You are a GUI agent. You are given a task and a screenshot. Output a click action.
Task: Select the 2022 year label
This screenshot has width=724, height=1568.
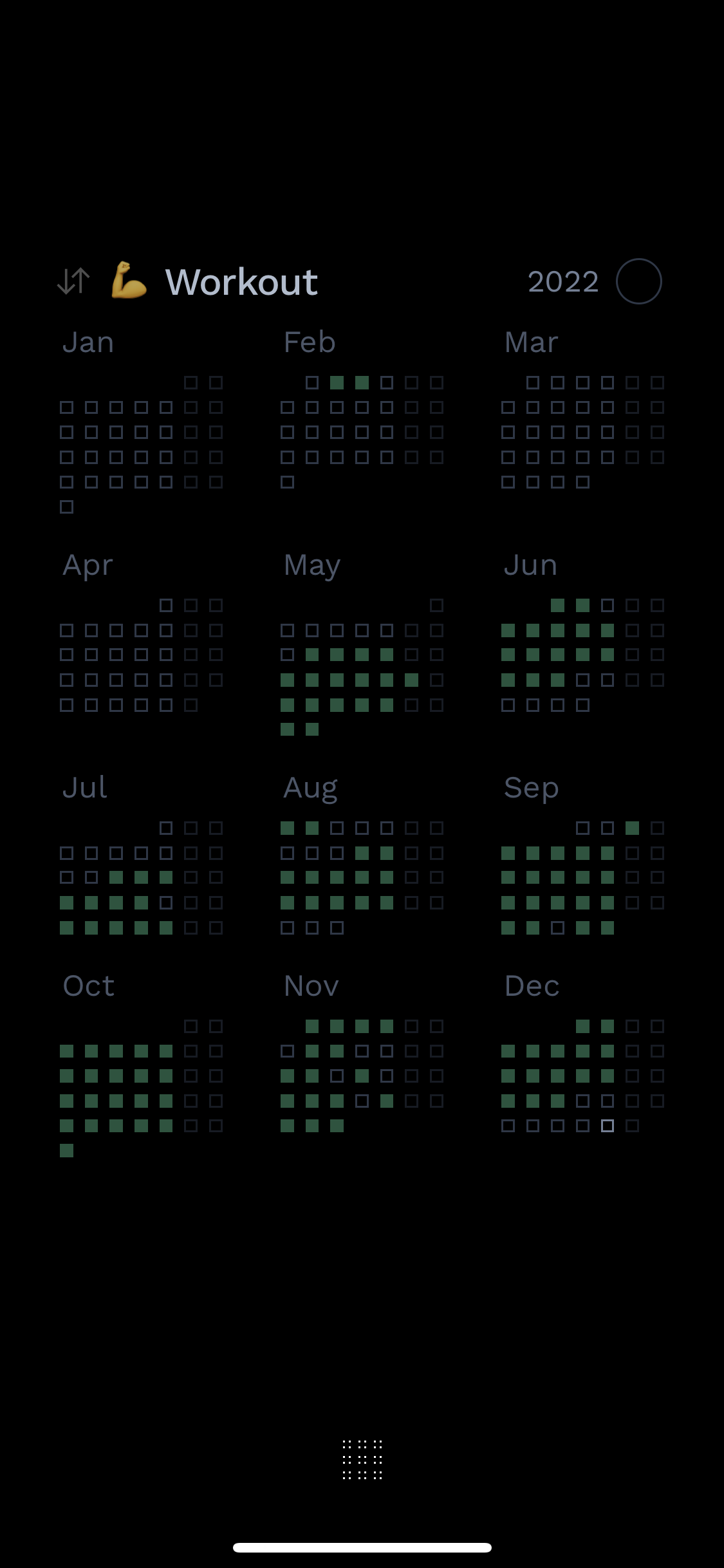click(563, 281)
